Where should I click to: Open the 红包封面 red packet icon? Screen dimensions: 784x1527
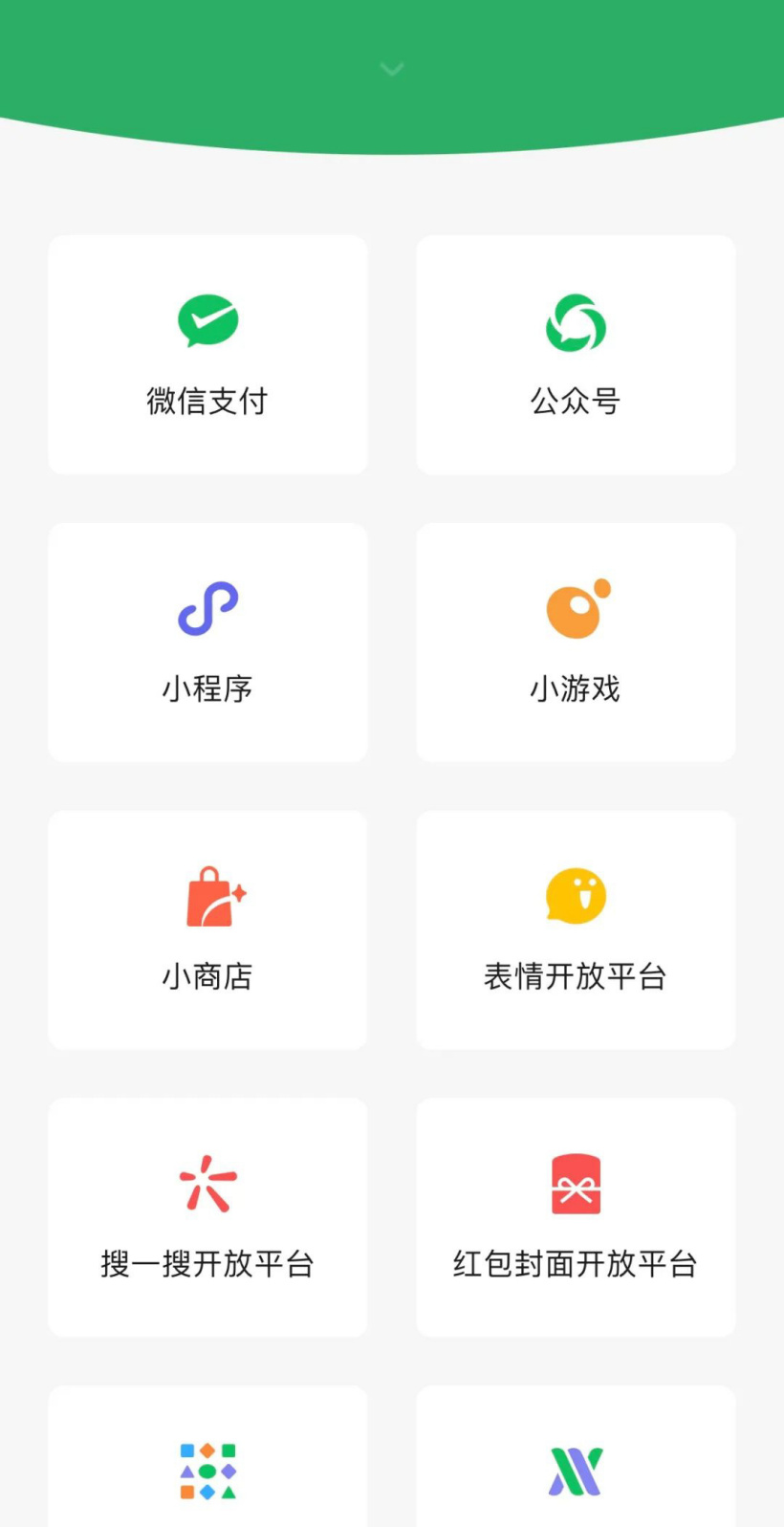(x=576, y=1183)
